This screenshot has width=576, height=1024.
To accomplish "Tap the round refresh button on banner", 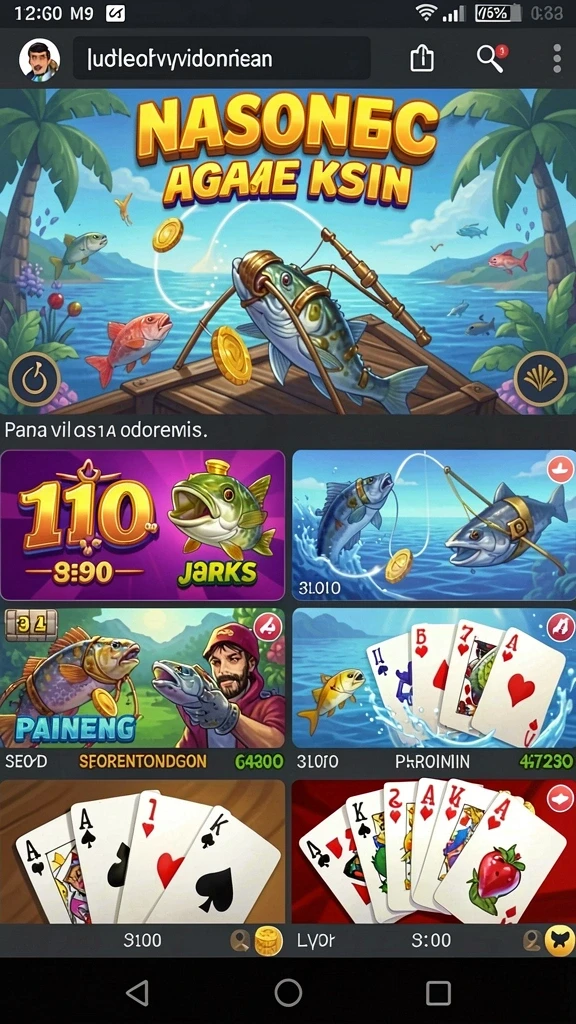I will pyautogui.click(x=35, y=379).
